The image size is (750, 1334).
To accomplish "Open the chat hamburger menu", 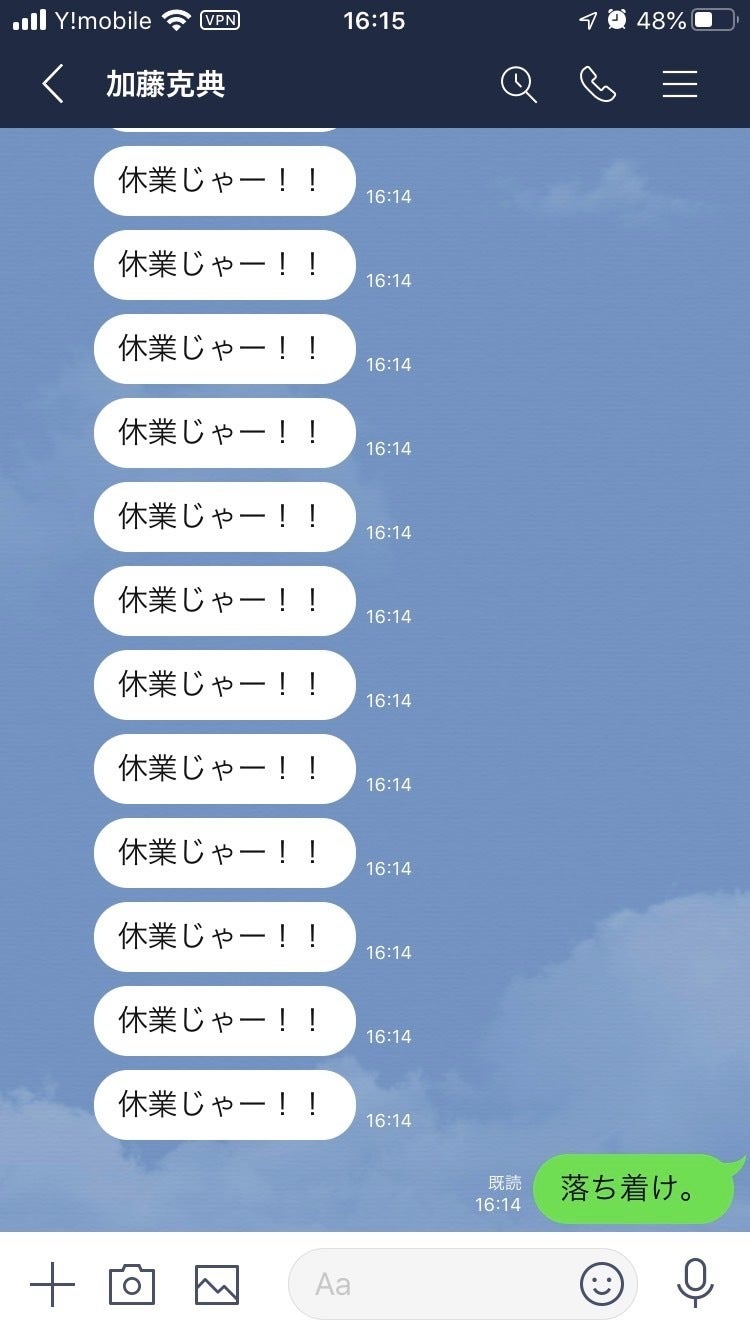I will coord(680,85).
